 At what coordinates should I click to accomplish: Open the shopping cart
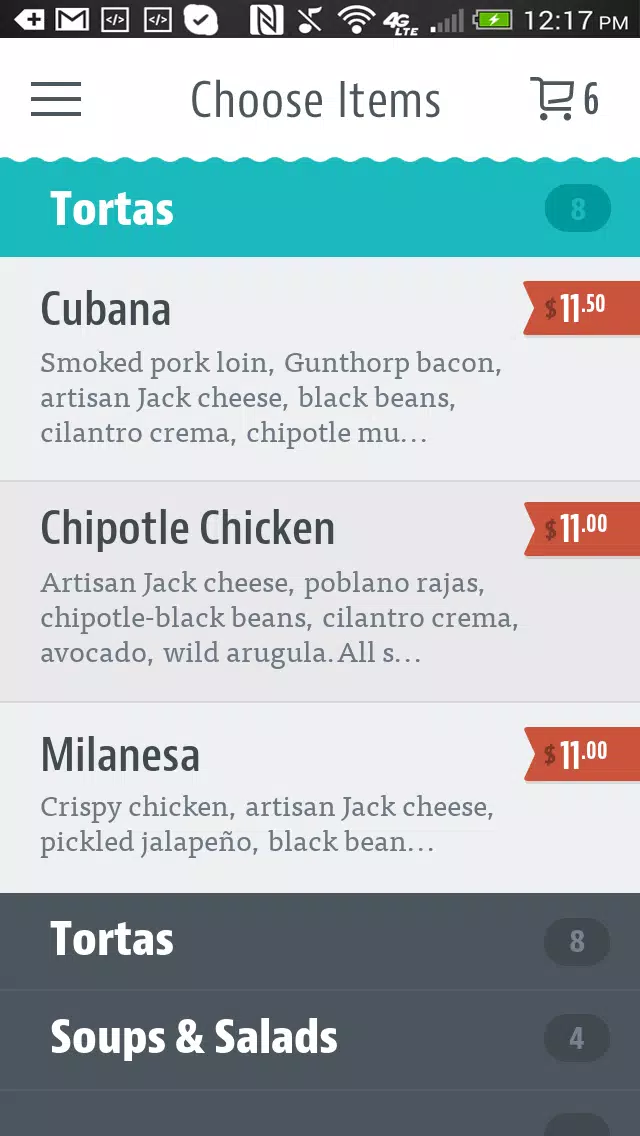[563, 100]
